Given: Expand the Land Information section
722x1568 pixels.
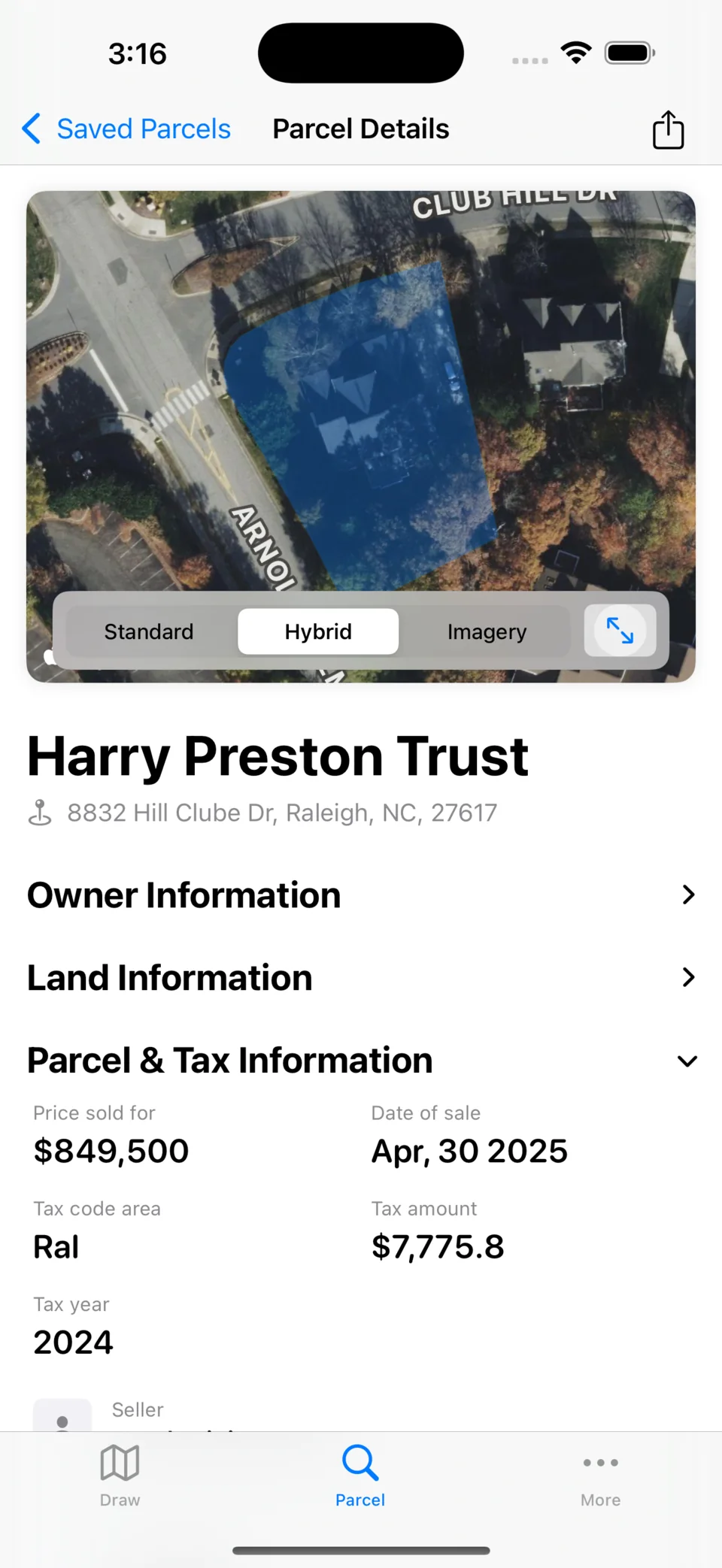Looking at the screenshot, I should pos(361,977).
